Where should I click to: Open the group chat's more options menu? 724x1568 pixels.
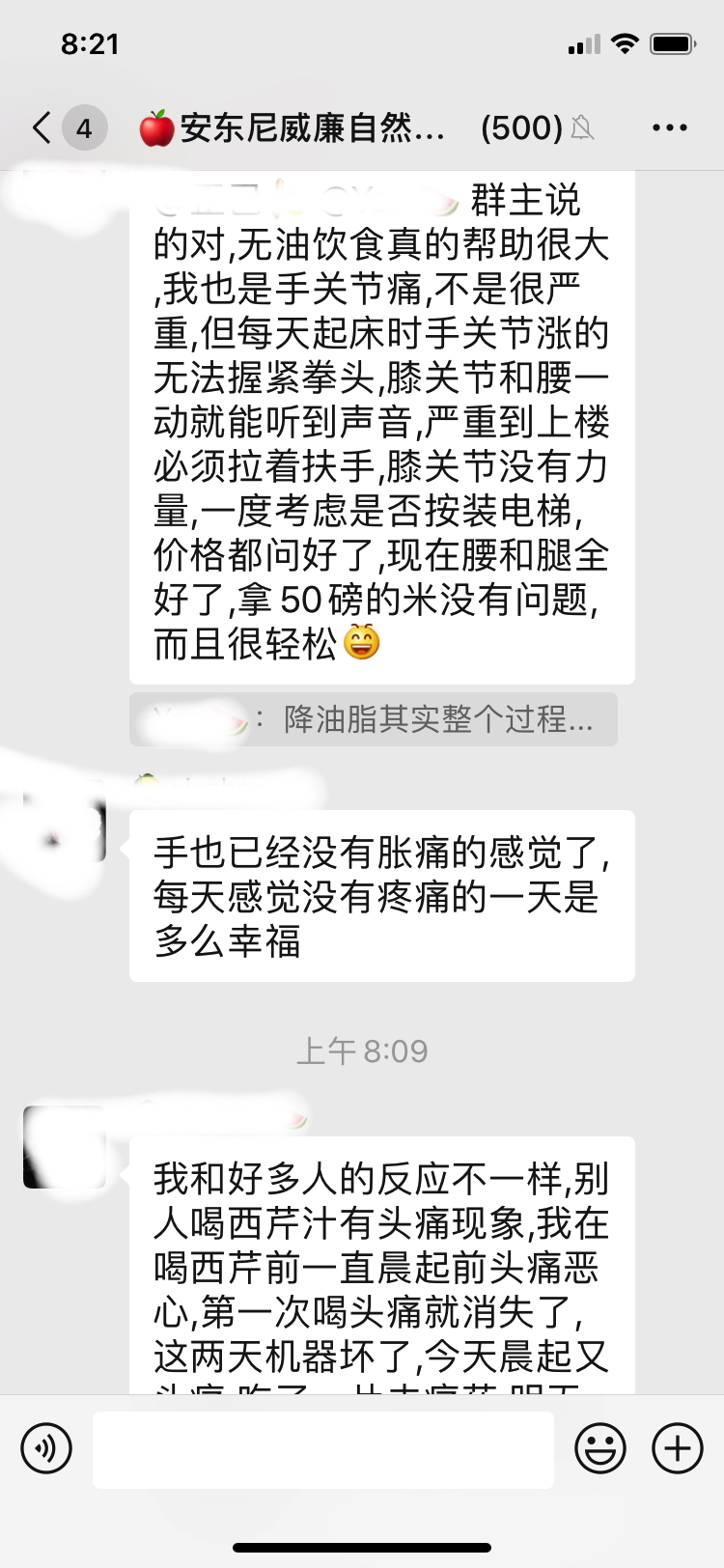point(669,127)
